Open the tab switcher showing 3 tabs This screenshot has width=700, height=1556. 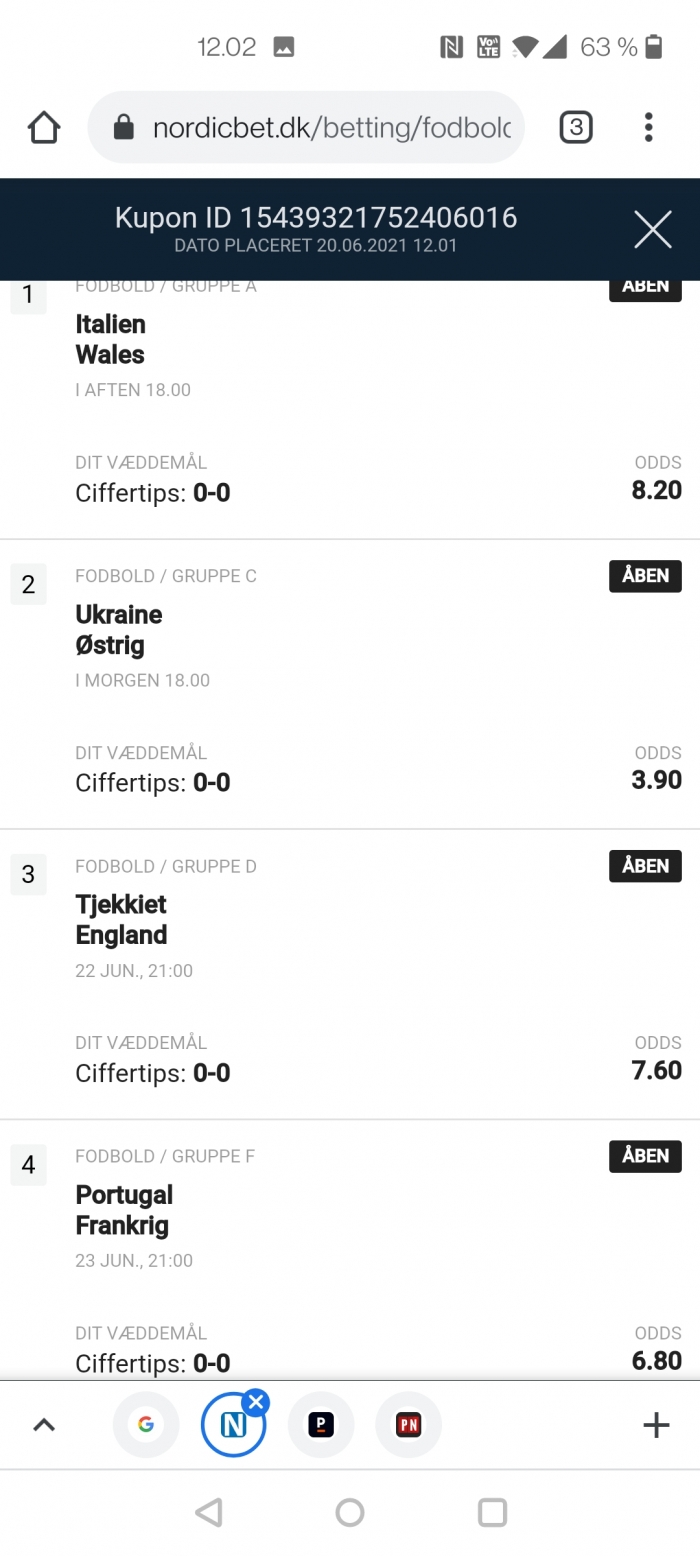tap(576, 127)
